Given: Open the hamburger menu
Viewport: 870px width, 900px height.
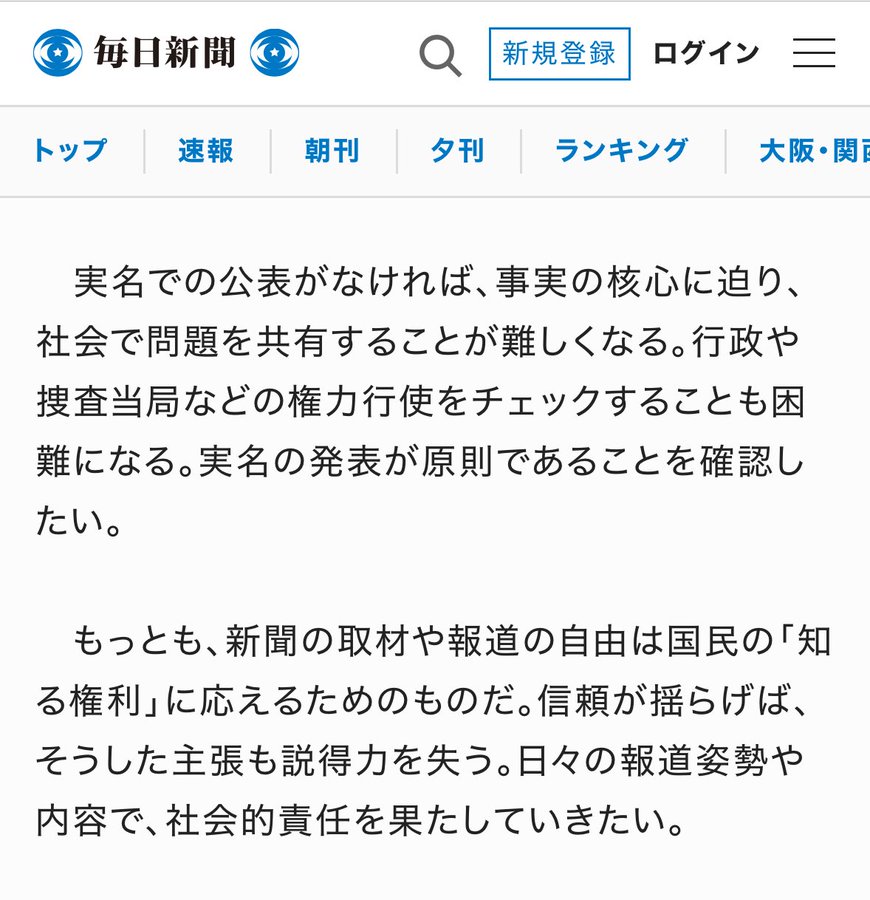Looking at the screenshot, I should (814, 53).
